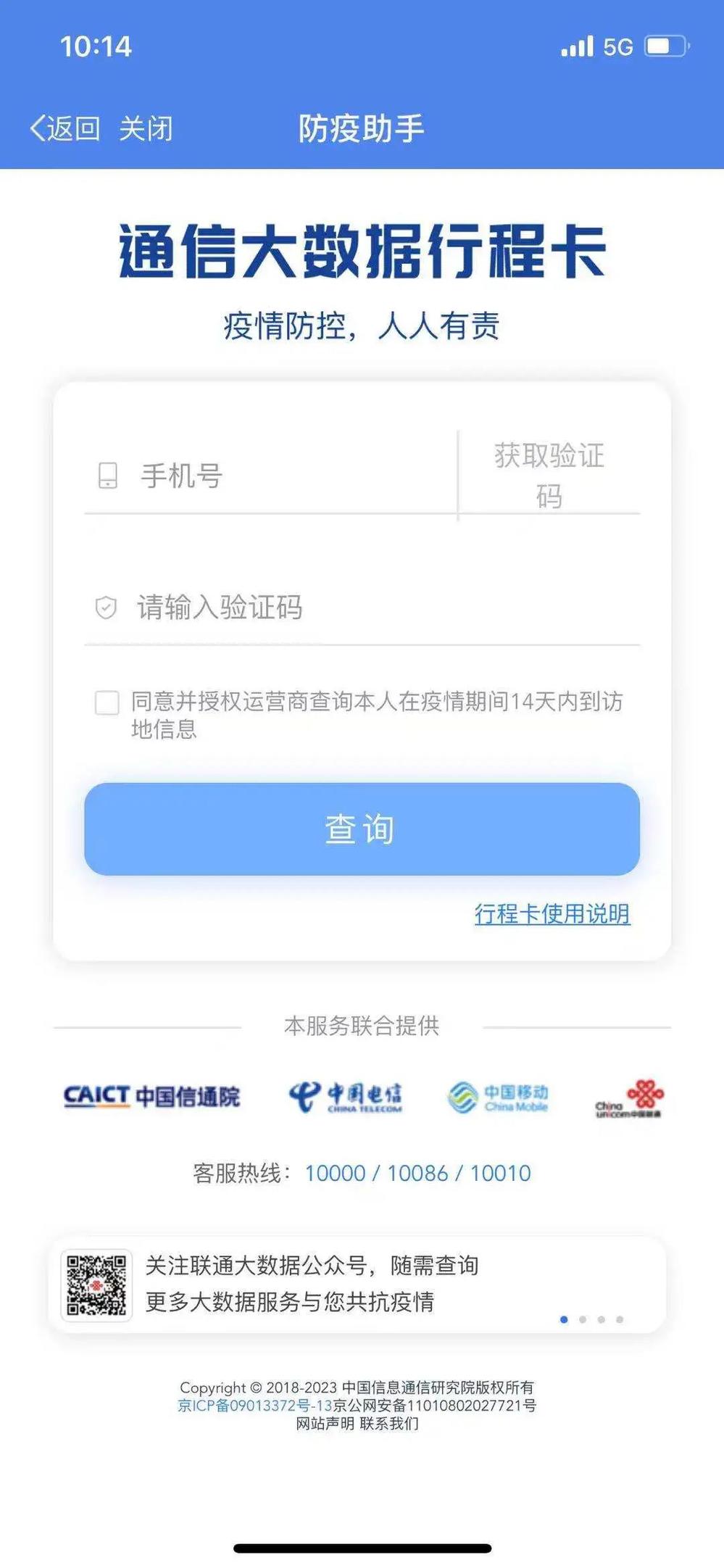The height and width of the screenshot is (1568, 724).
Task: Go back with the 返回 button
Action: [65, 128]
